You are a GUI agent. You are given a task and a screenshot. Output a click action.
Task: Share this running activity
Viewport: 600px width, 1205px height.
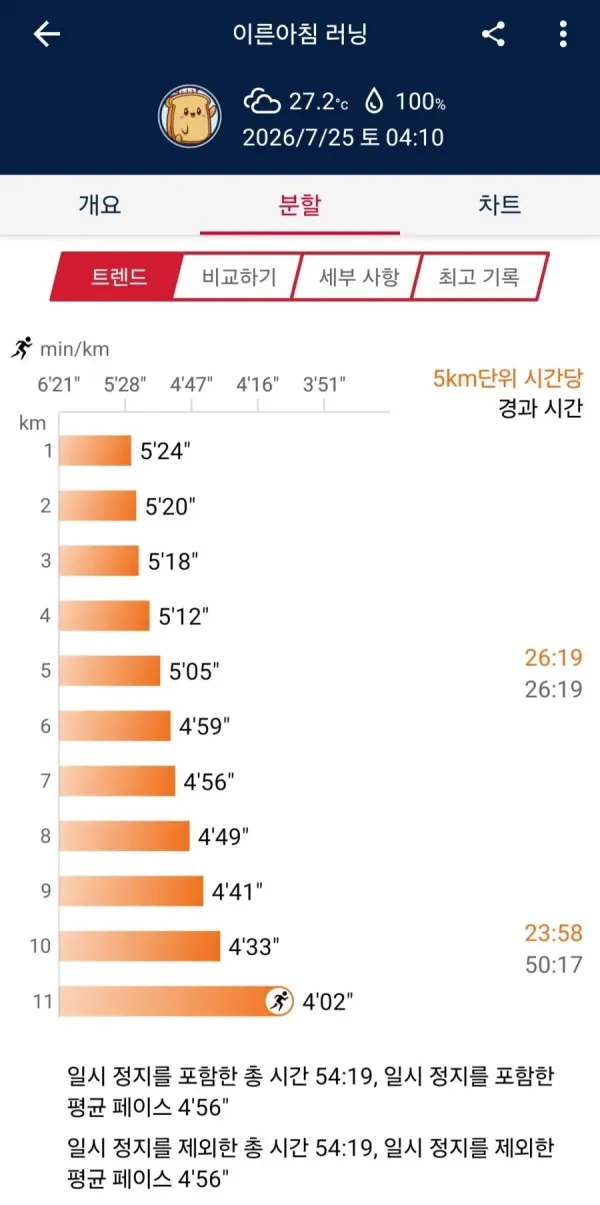click(x=493, y=34)
